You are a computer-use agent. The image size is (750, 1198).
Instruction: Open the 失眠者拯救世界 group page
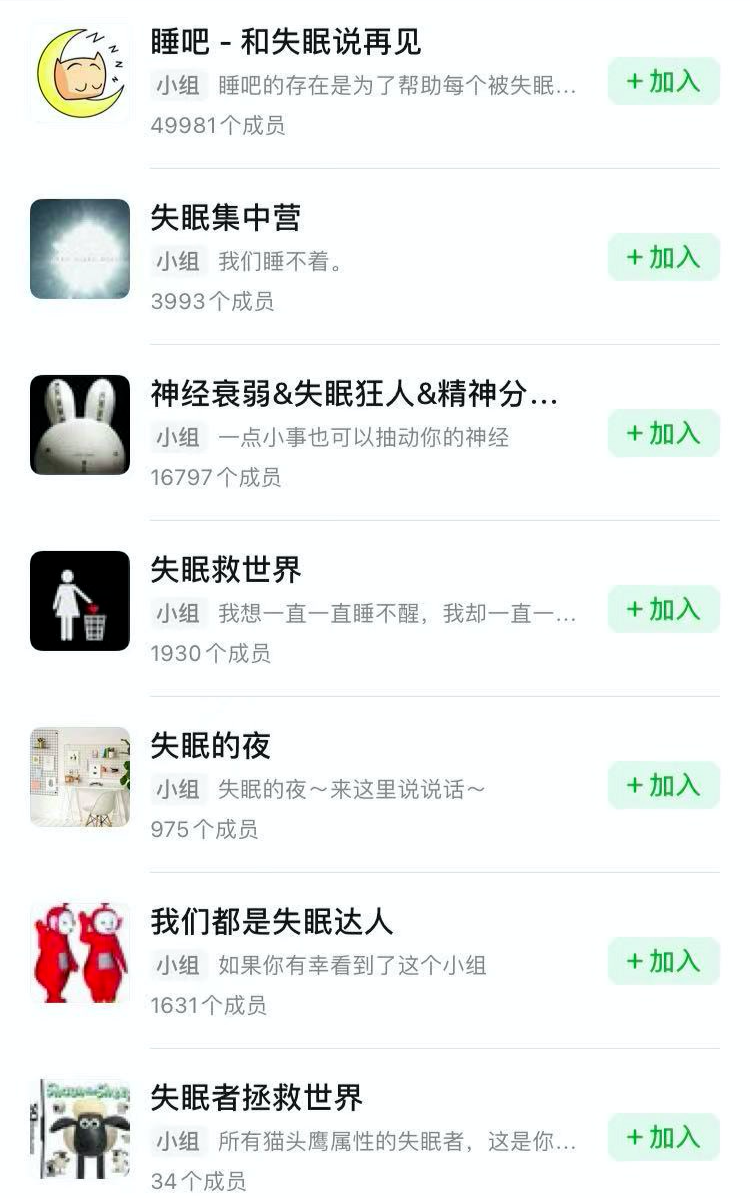click(x=256, y=1098)
